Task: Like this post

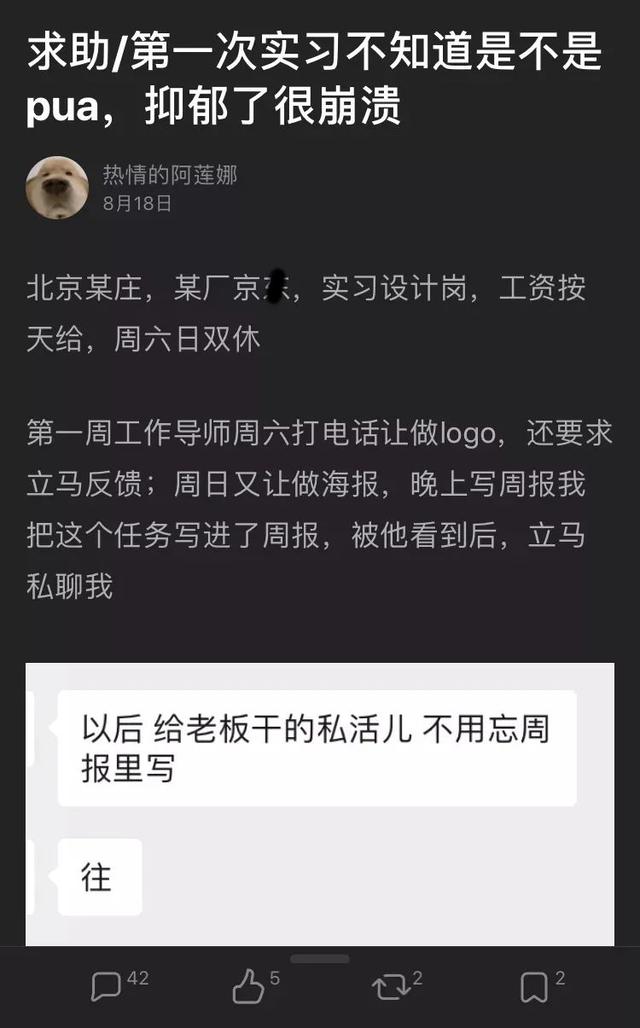Action: point(247,987)
